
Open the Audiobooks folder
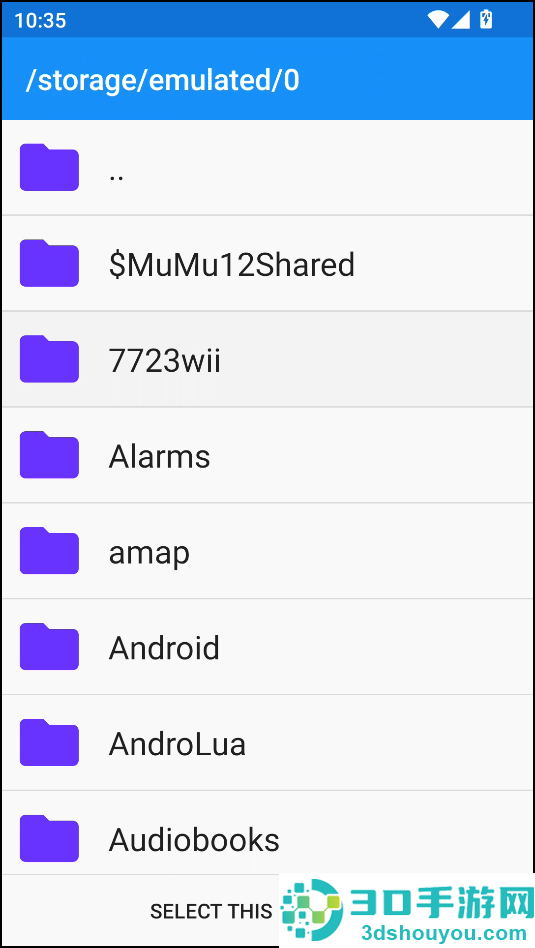point(268,839)
